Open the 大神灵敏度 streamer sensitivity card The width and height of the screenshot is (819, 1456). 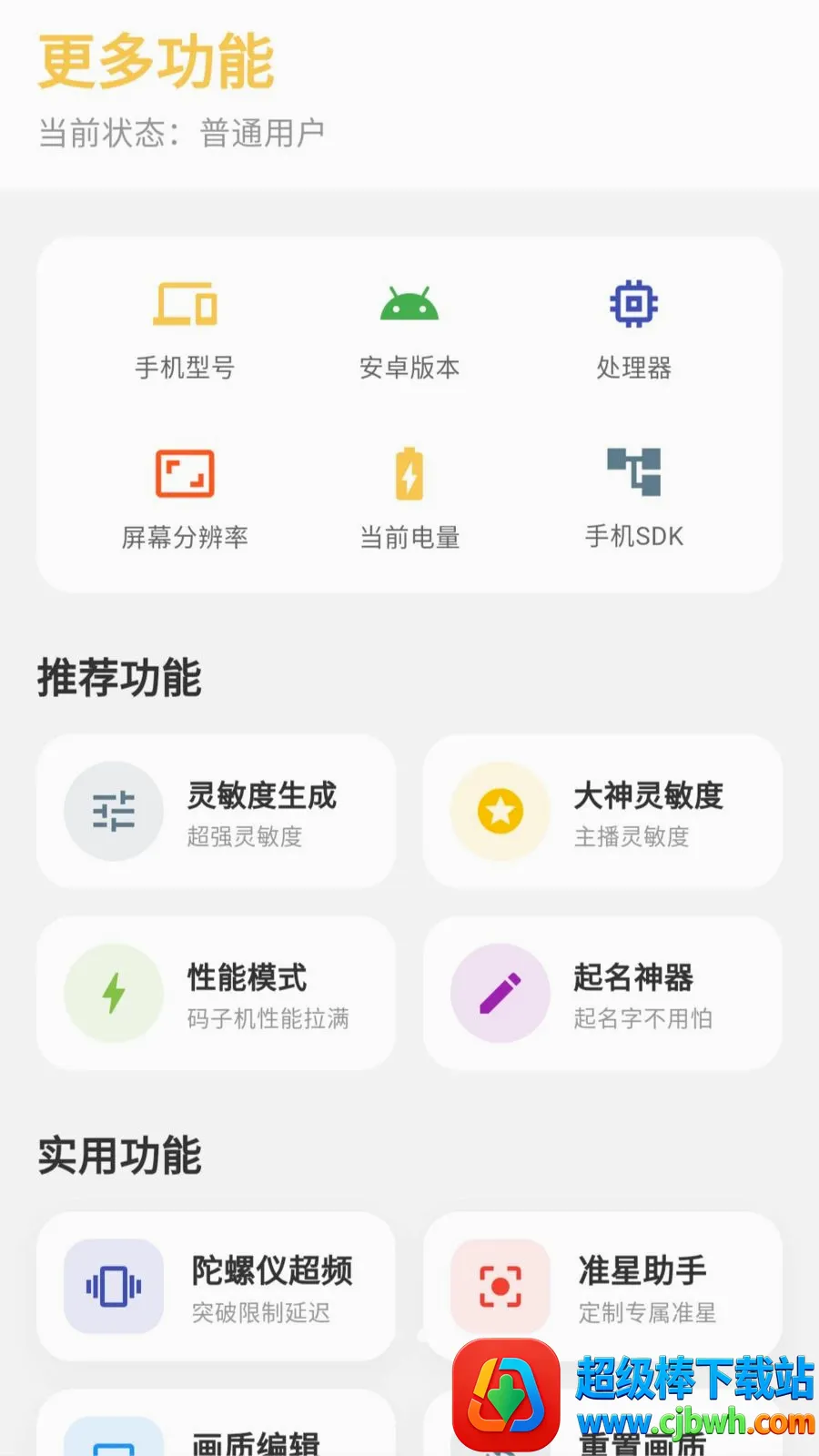pos(602,811)
